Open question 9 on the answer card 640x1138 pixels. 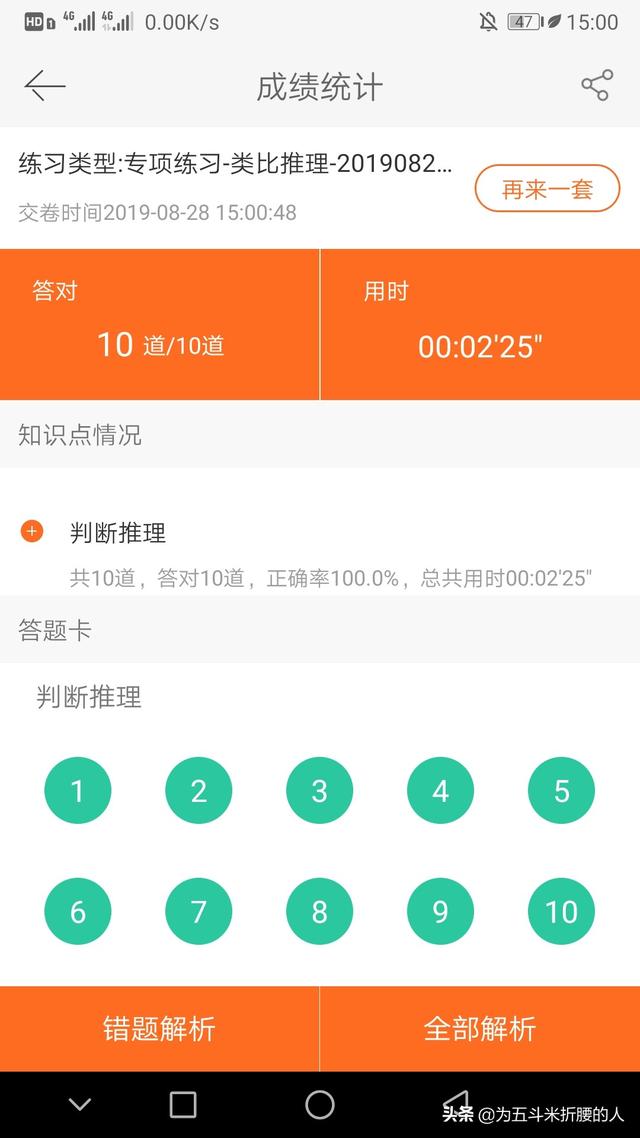pyautogui.click(x=440, y=912)
